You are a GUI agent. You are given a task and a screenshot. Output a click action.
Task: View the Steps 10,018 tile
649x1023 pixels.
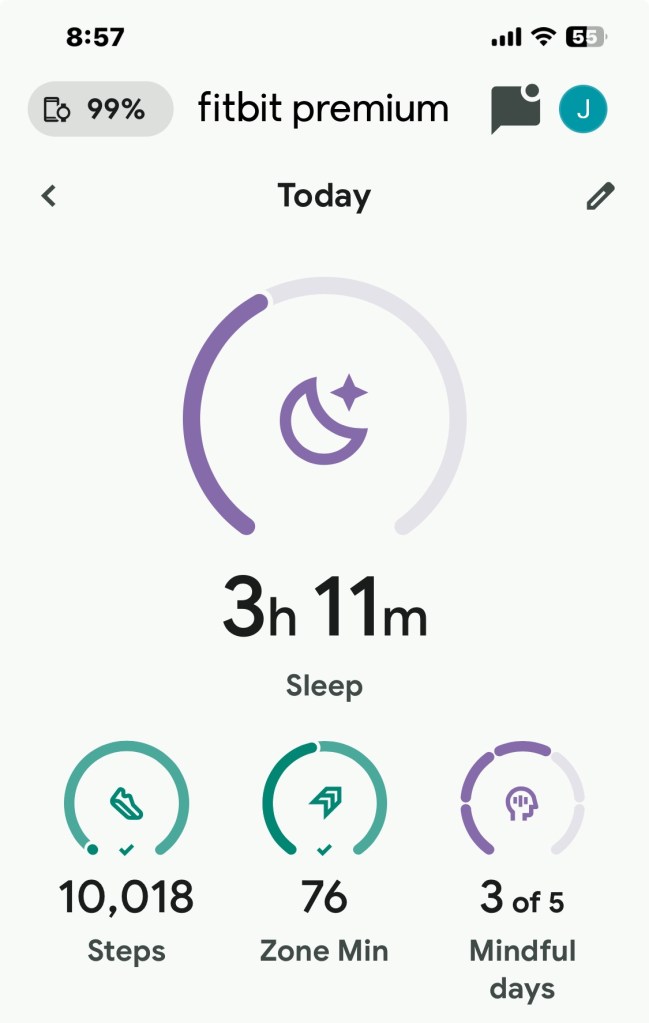click(126, 850)
